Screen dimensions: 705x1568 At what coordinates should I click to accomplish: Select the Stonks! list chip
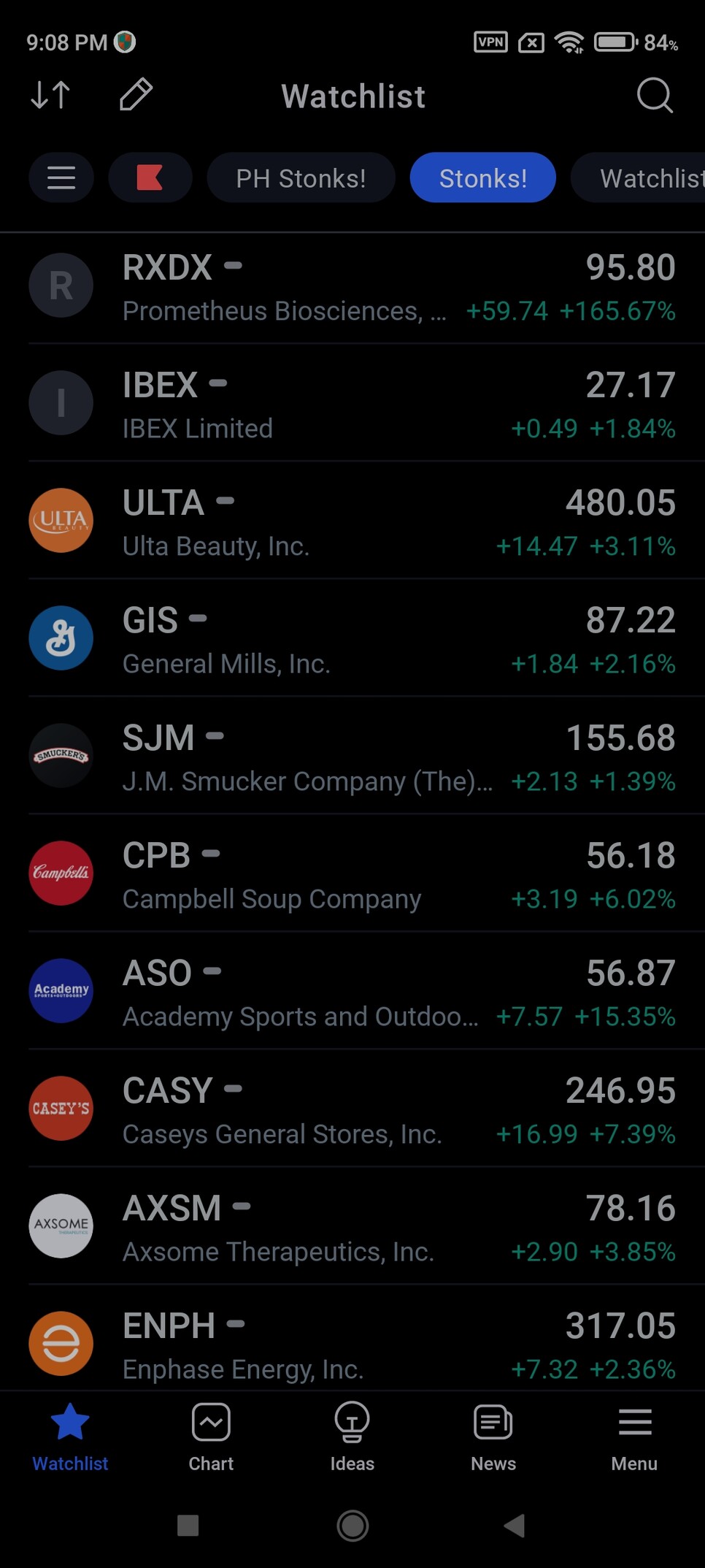click(482, 177)
